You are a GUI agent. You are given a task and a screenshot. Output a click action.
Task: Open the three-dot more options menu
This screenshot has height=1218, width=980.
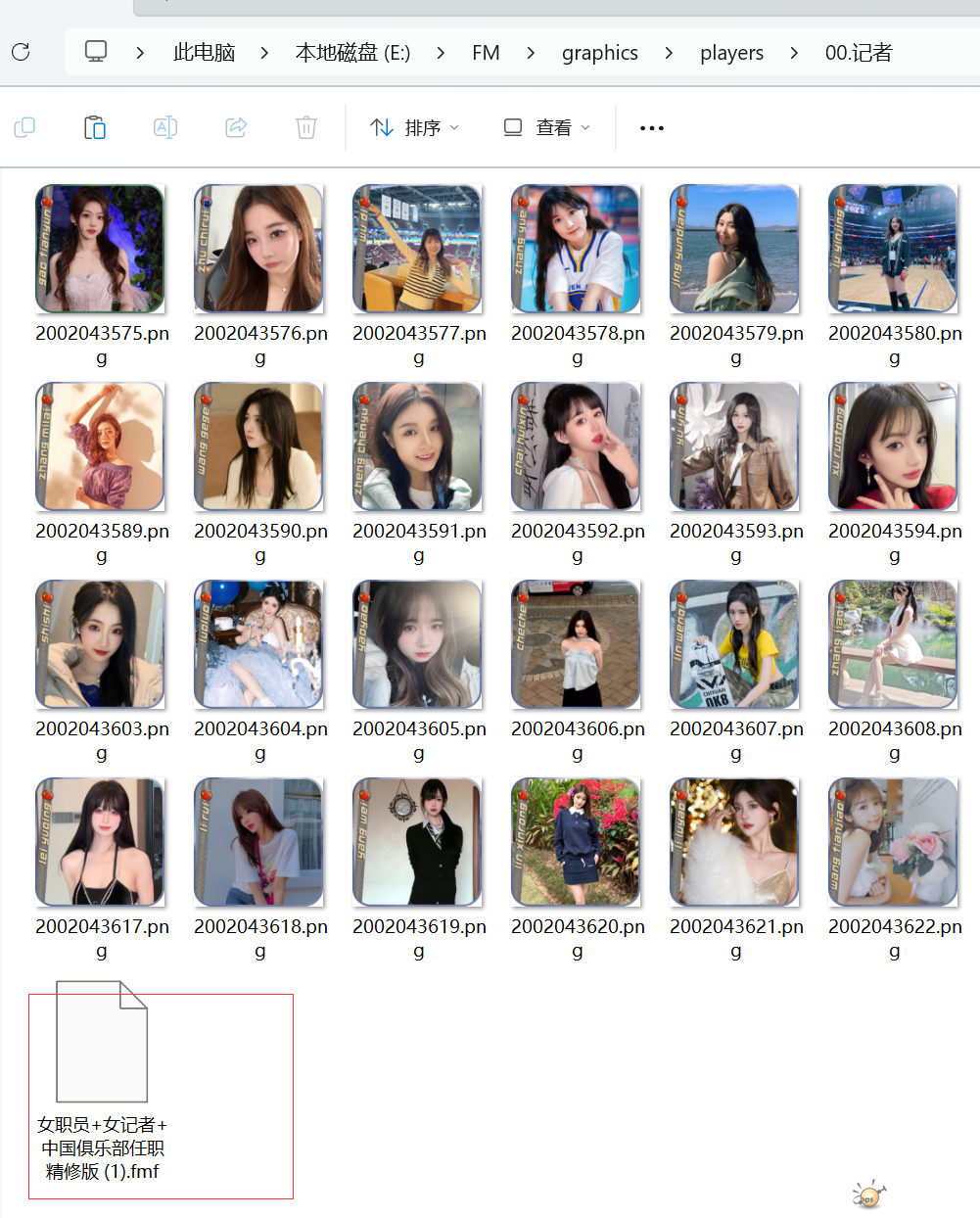[x=651, y=127]
